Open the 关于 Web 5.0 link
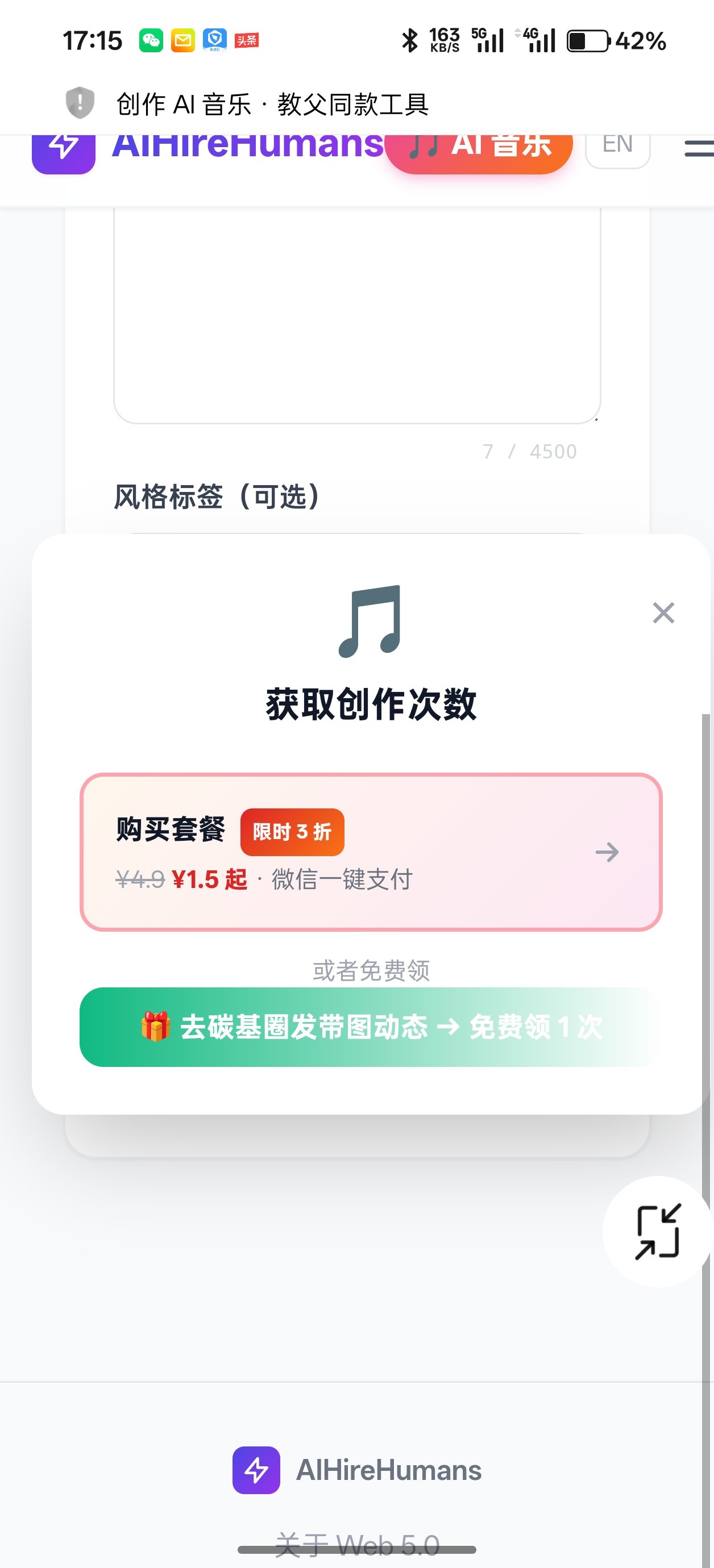714x1568 pixels. coord(357,1544)
